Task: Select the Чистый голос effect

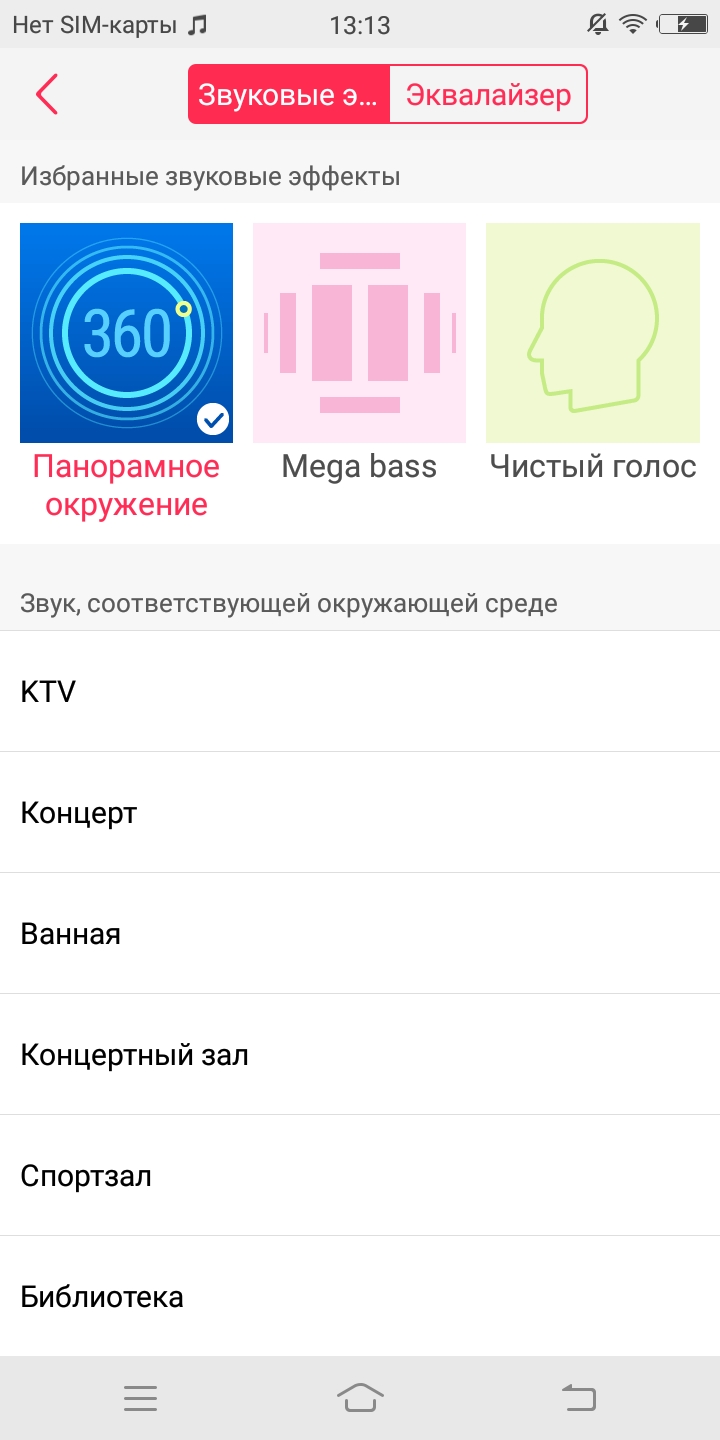Action: (592, 333)
